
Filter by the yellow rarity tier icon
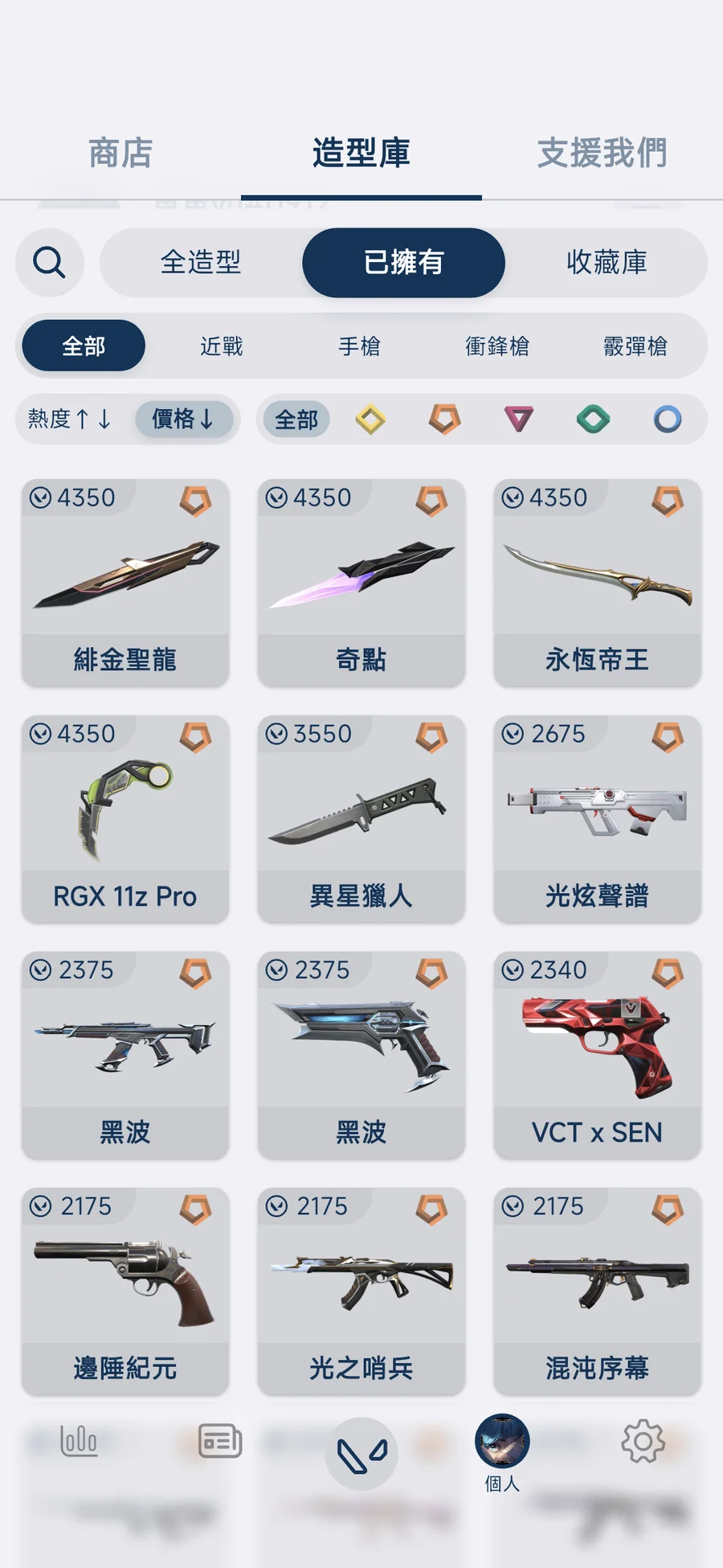tap(370, 420)
